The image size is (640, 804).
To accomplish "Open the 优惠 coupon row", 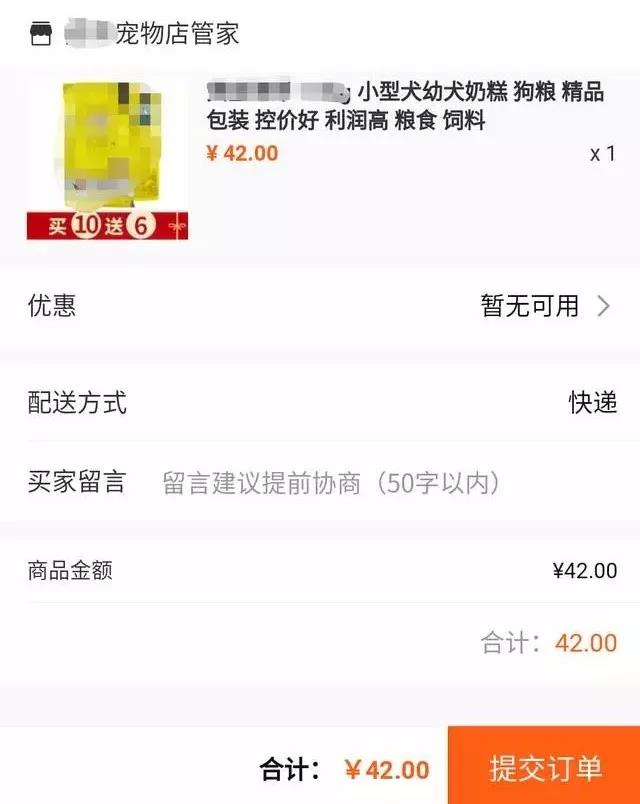I will tap(320, 306).
